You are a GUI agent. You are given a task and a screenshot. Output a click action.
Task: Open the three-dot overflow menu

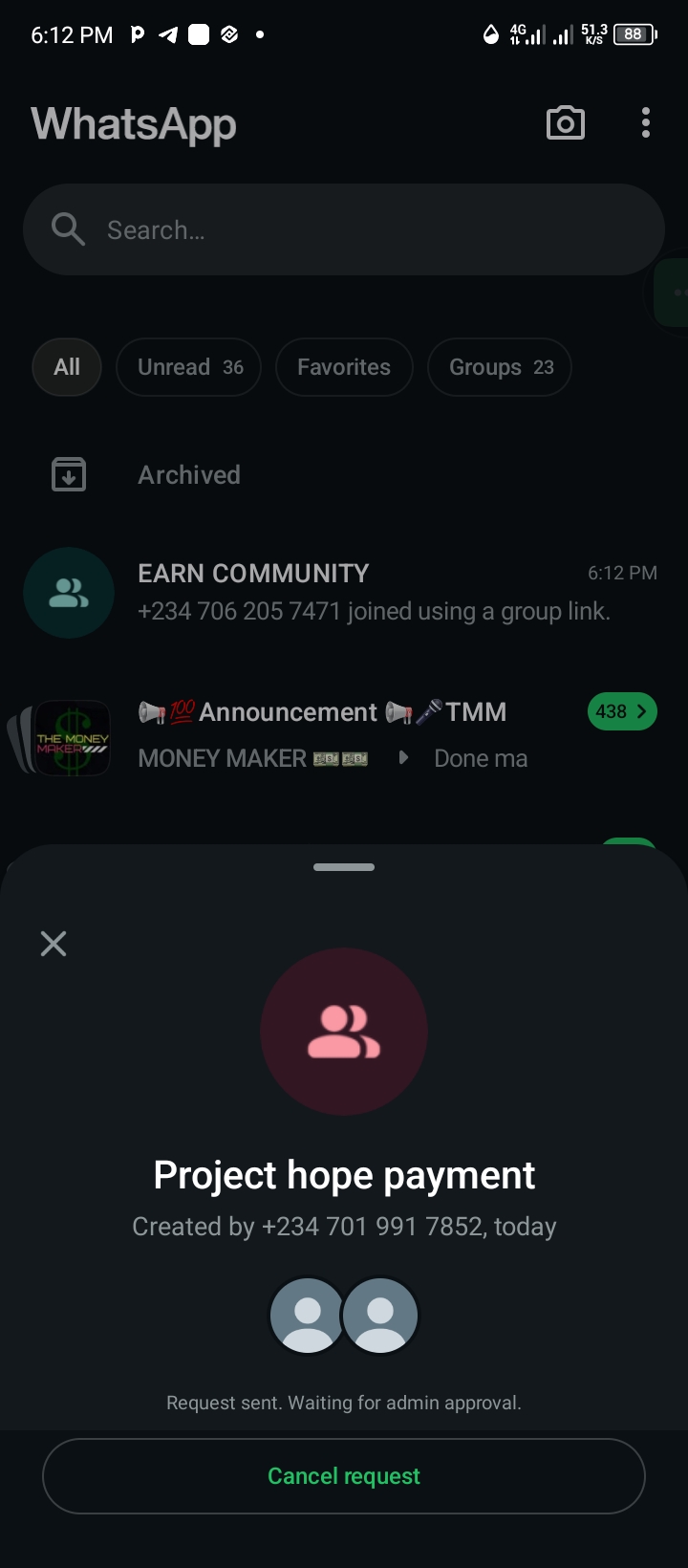point(646,123)
